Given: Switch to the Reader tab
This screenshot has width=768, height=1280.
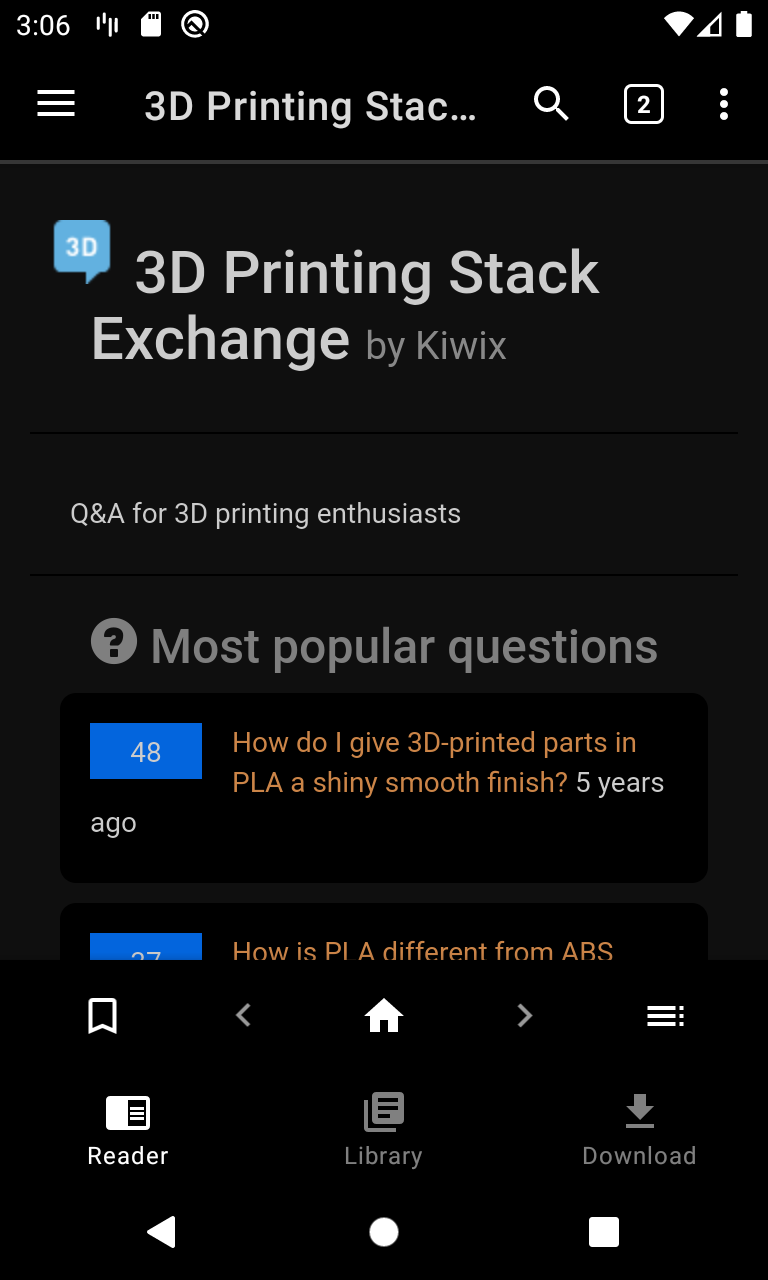Looking at the screenshot, I should coord(127,1128).
